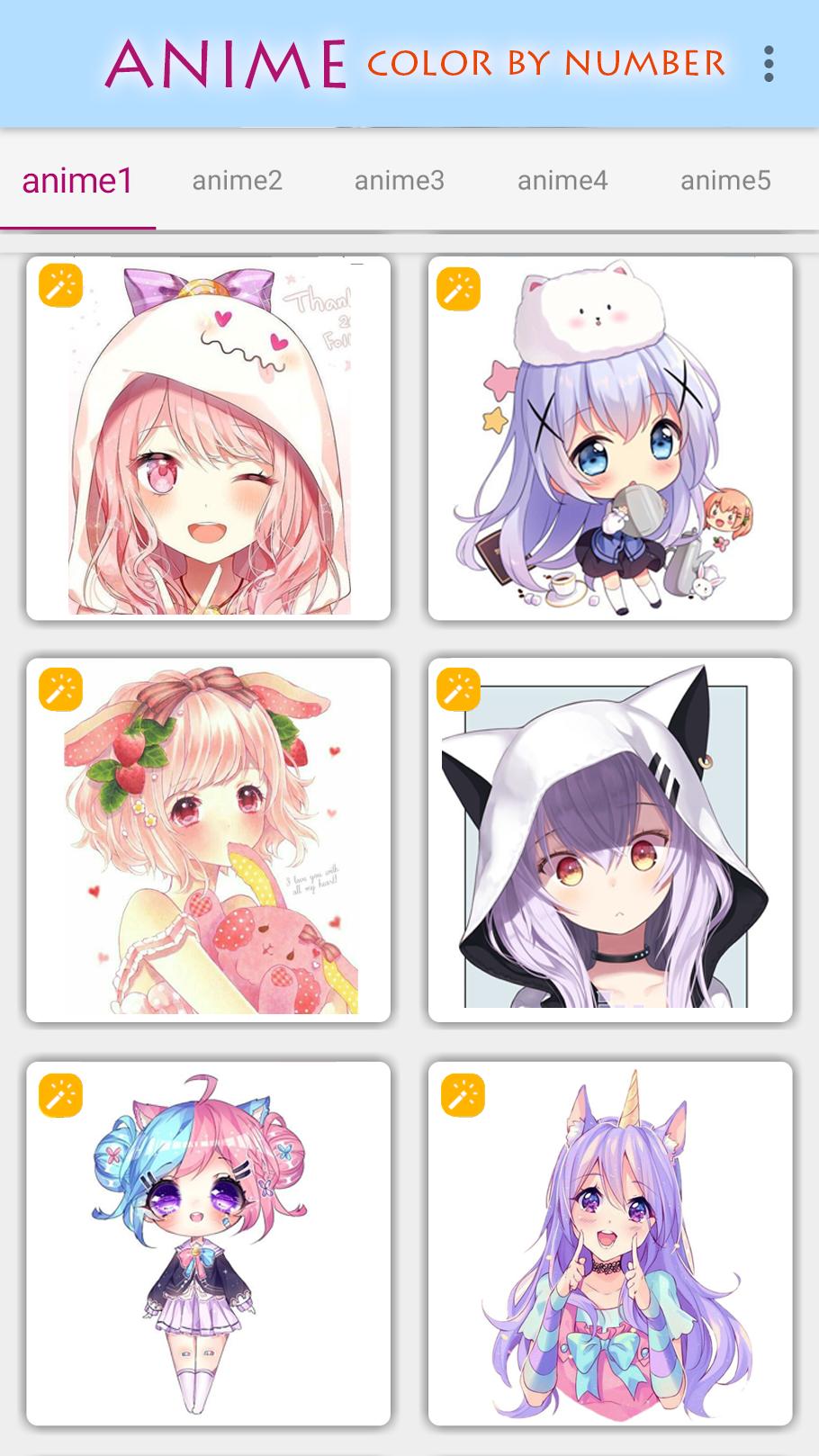Go to the anime5 tab
819x1456 pixels.
pyautogui.click(x=725, y=181)
